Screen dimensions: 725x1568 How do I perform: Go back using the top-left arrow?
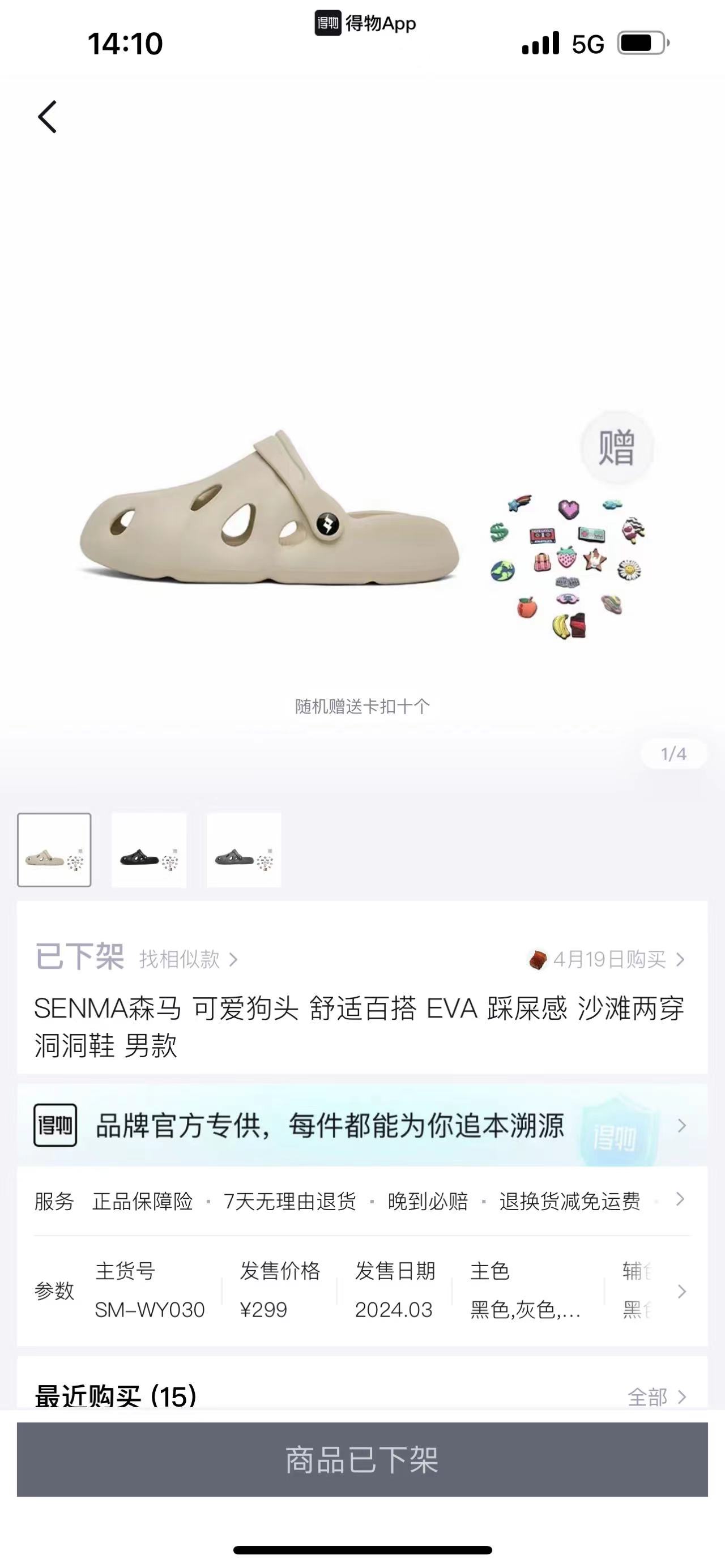point(48,117)
